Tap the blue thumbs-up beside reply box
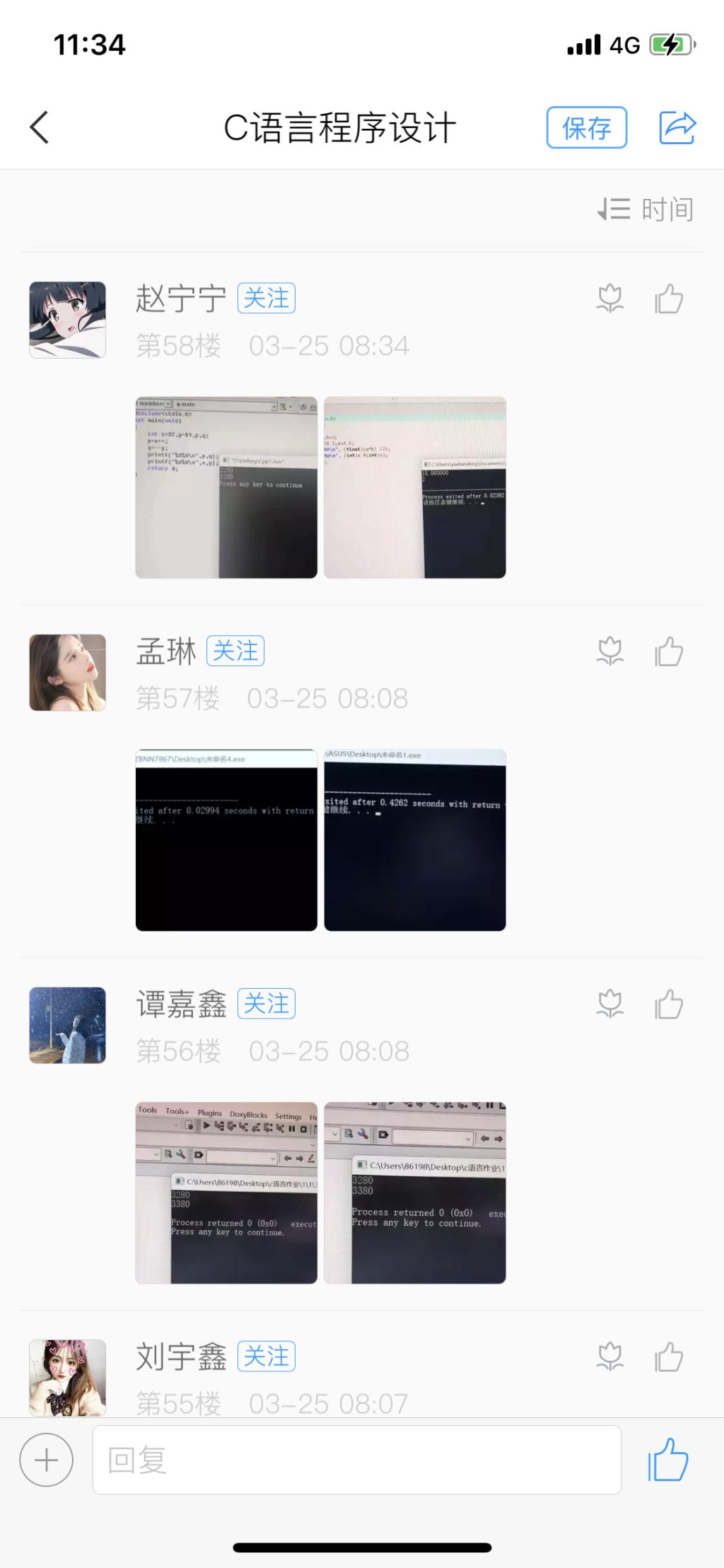 [668, 1460]
